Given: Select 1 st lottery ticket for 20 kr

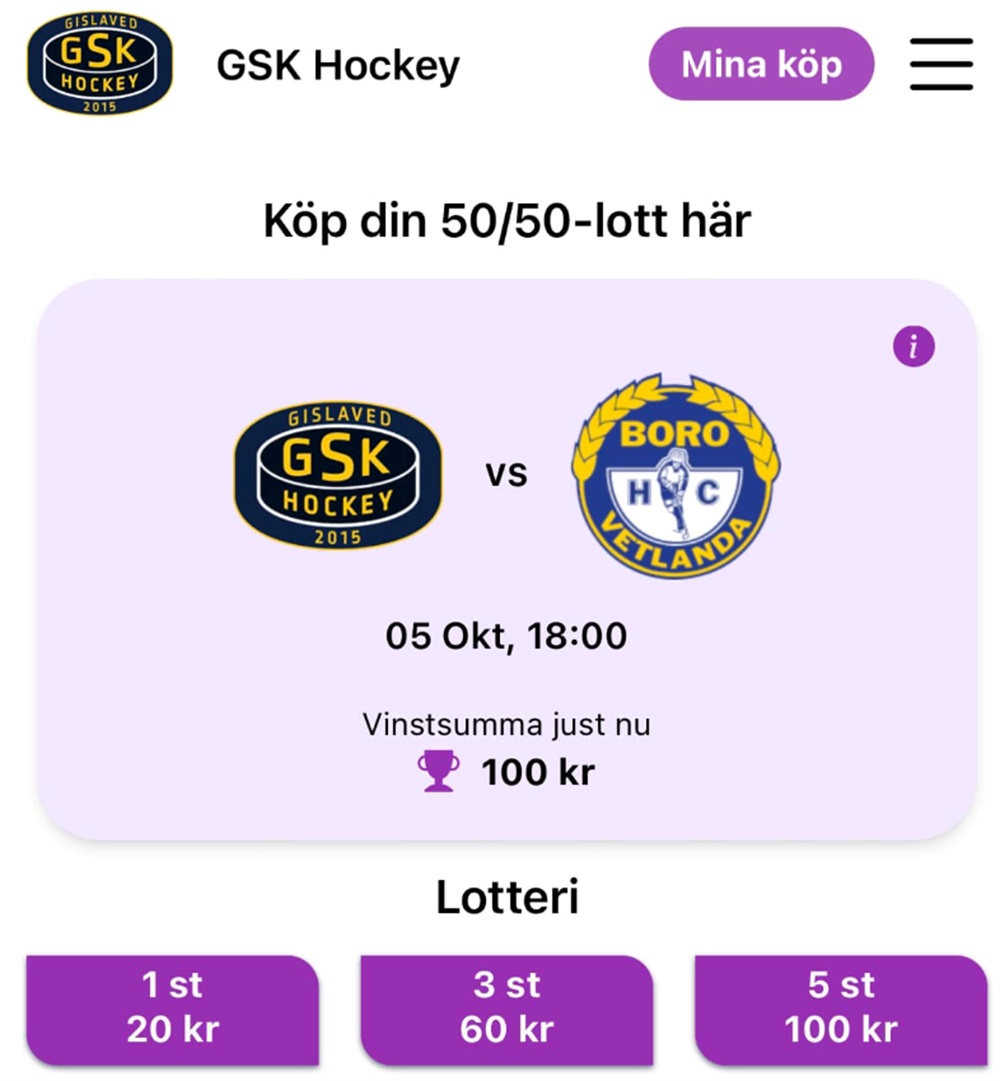Looking at the screenshot, I should tap(172, 1008).
